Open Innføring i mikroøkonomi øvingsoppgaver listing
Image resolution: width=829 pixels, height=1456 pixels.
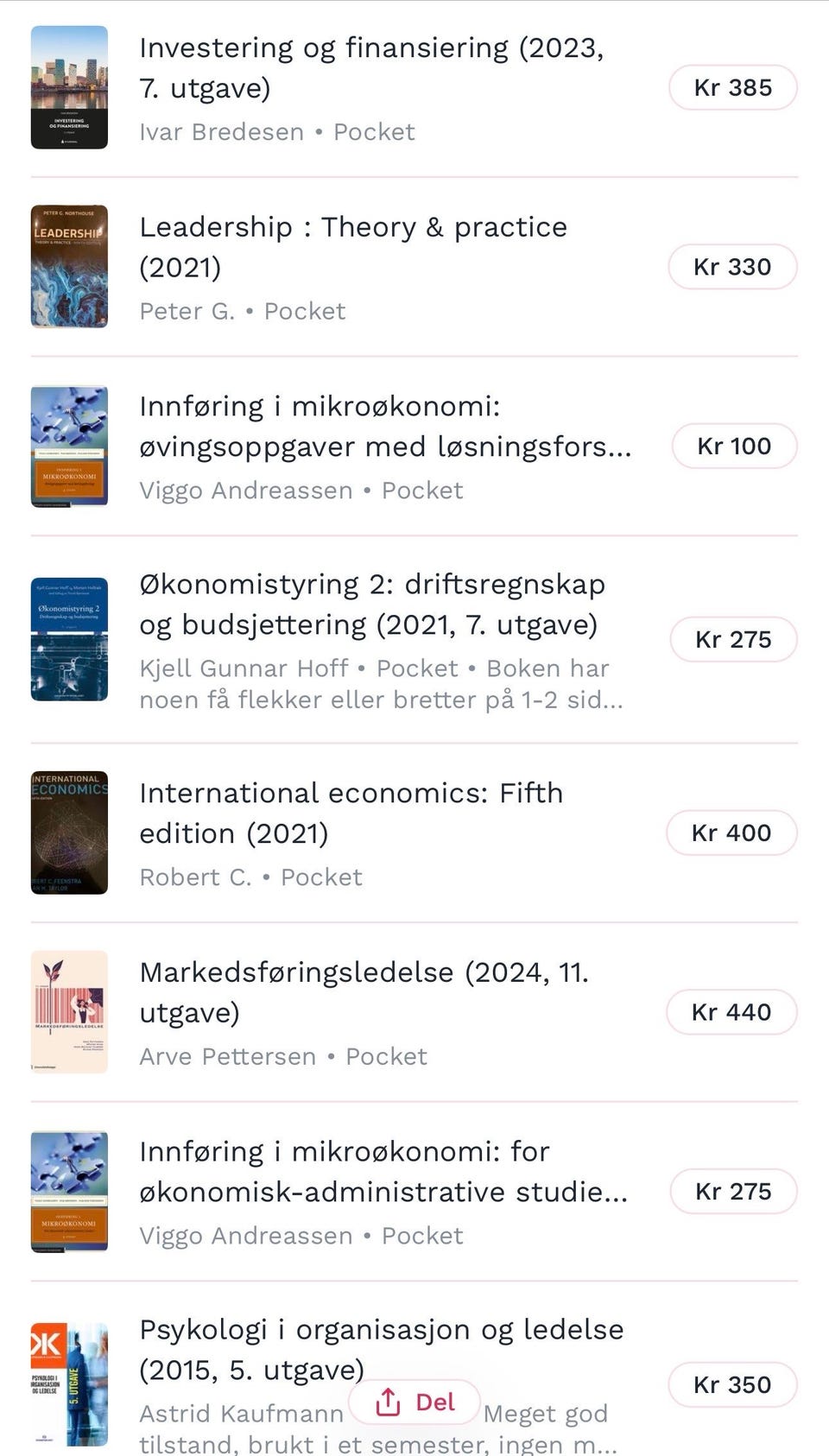click(x=385, y=427)
